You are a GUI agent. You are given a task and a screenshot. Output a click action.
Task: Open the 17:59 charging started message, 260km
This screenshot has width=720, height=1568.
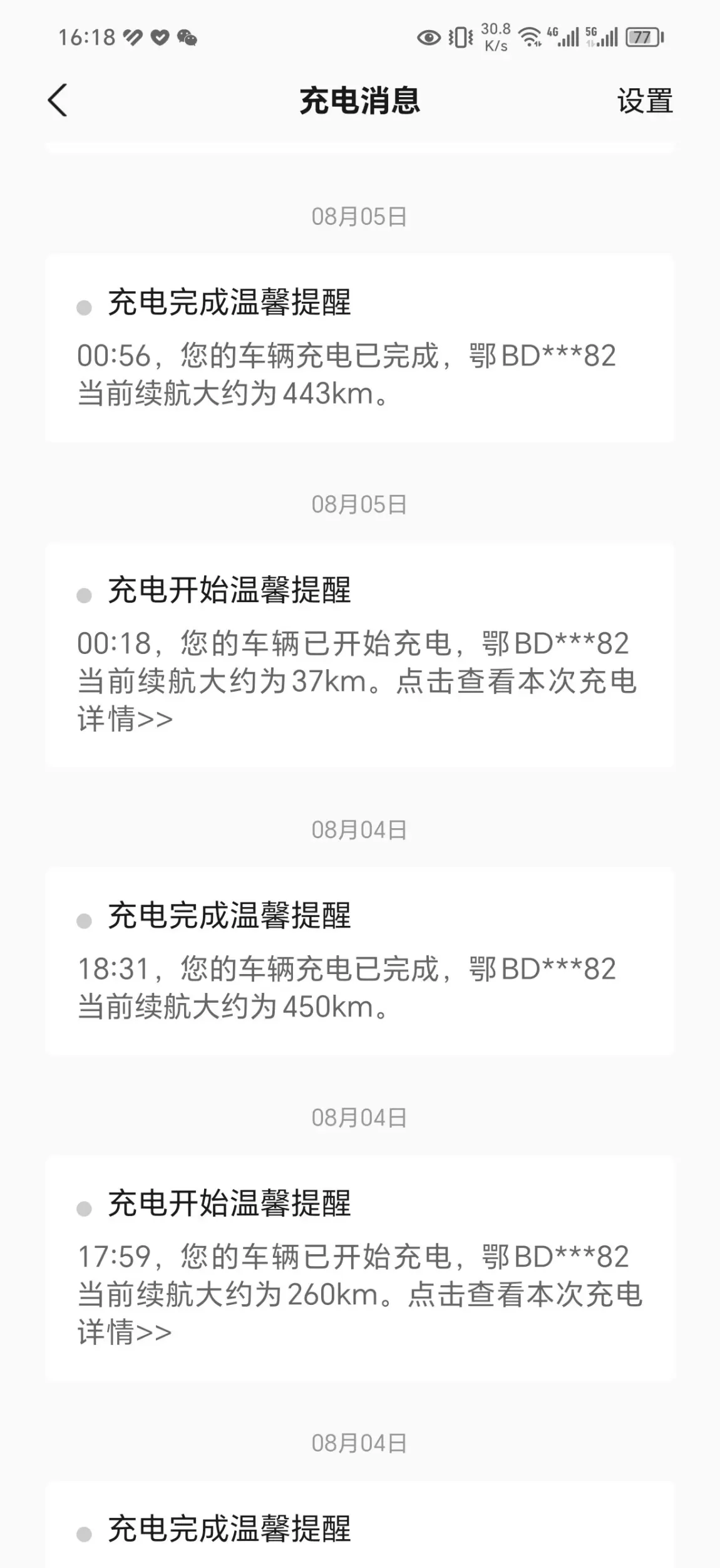(359, 1267)
